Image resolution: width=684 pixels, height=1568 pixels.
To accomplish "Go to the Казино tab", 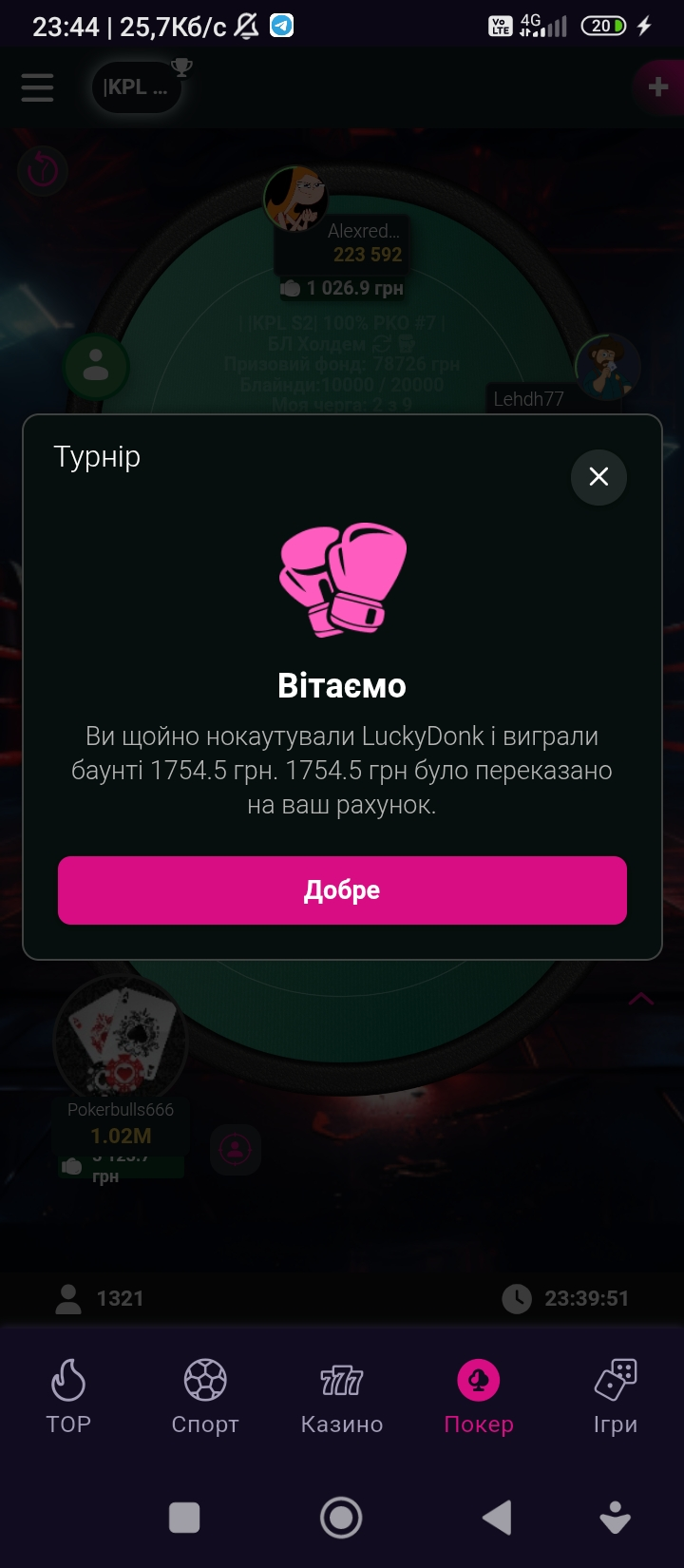I will click(342, 1395).
